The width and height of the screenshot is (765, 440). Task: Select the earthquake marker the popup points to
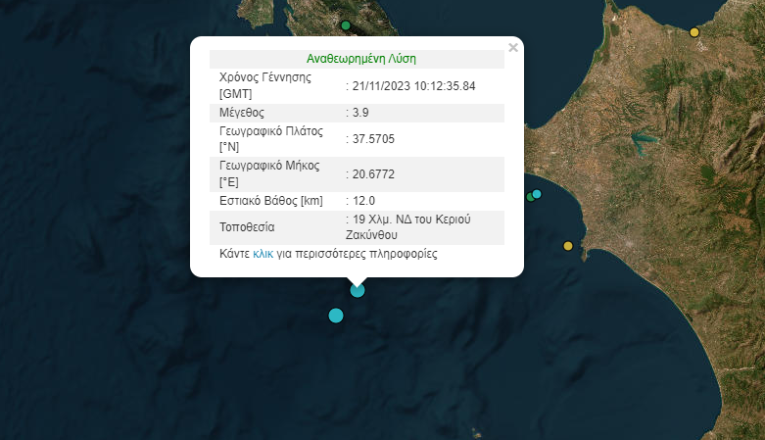tap(357, 290)
